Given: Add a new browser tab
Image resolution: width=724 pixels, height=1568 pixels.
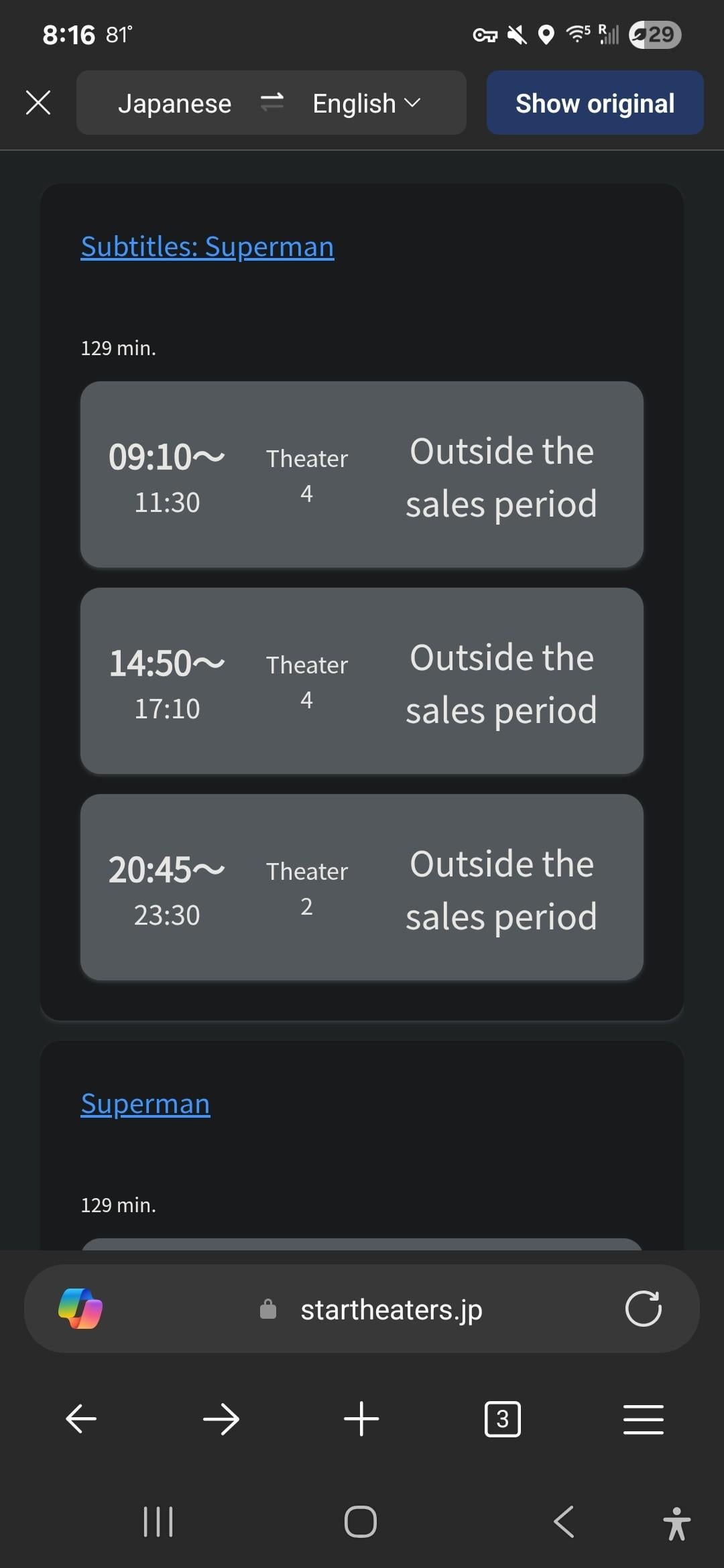Looking at the screenshot, I should (x=361, y=1419).
